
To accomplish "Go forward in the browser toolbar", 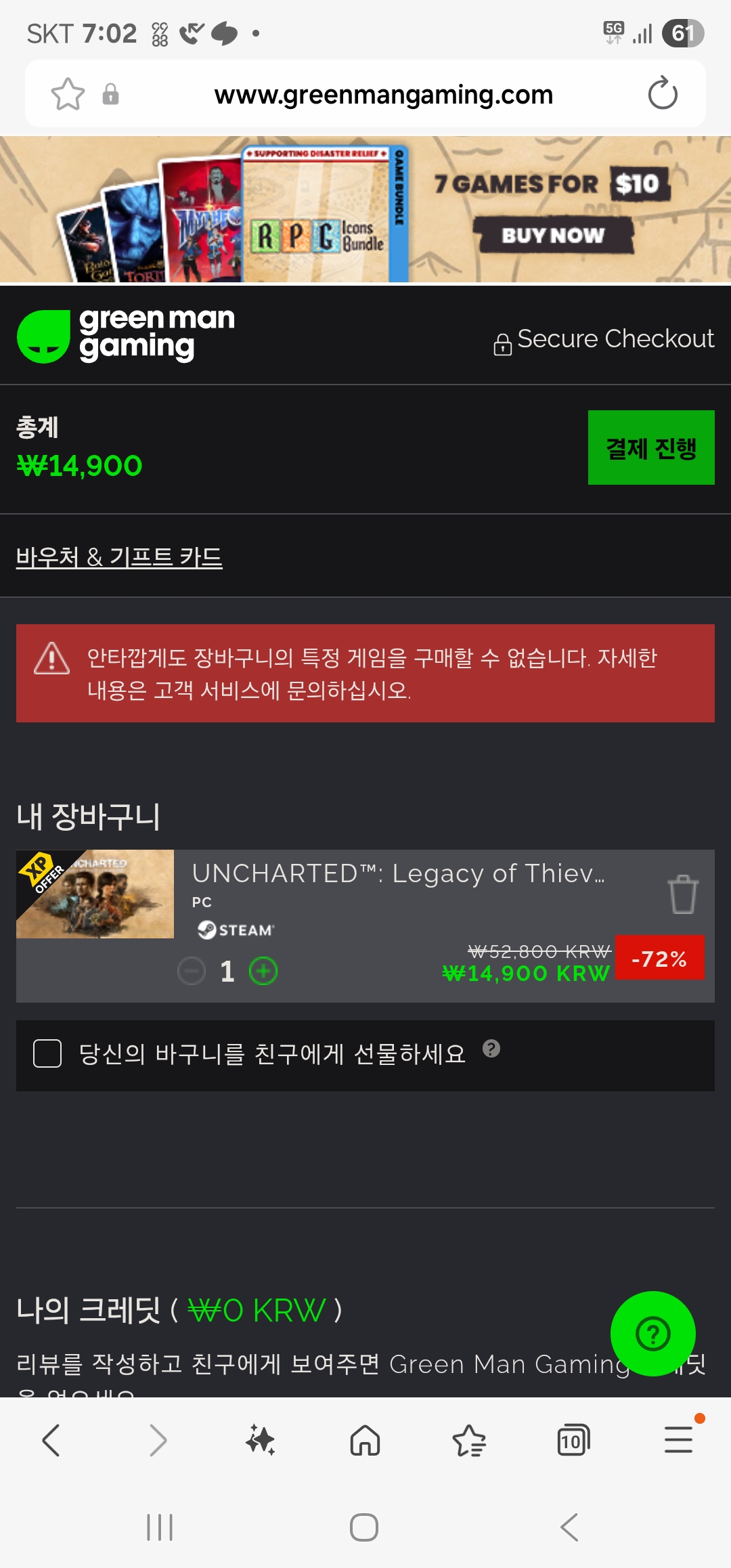I will [x=157, y=1440].
